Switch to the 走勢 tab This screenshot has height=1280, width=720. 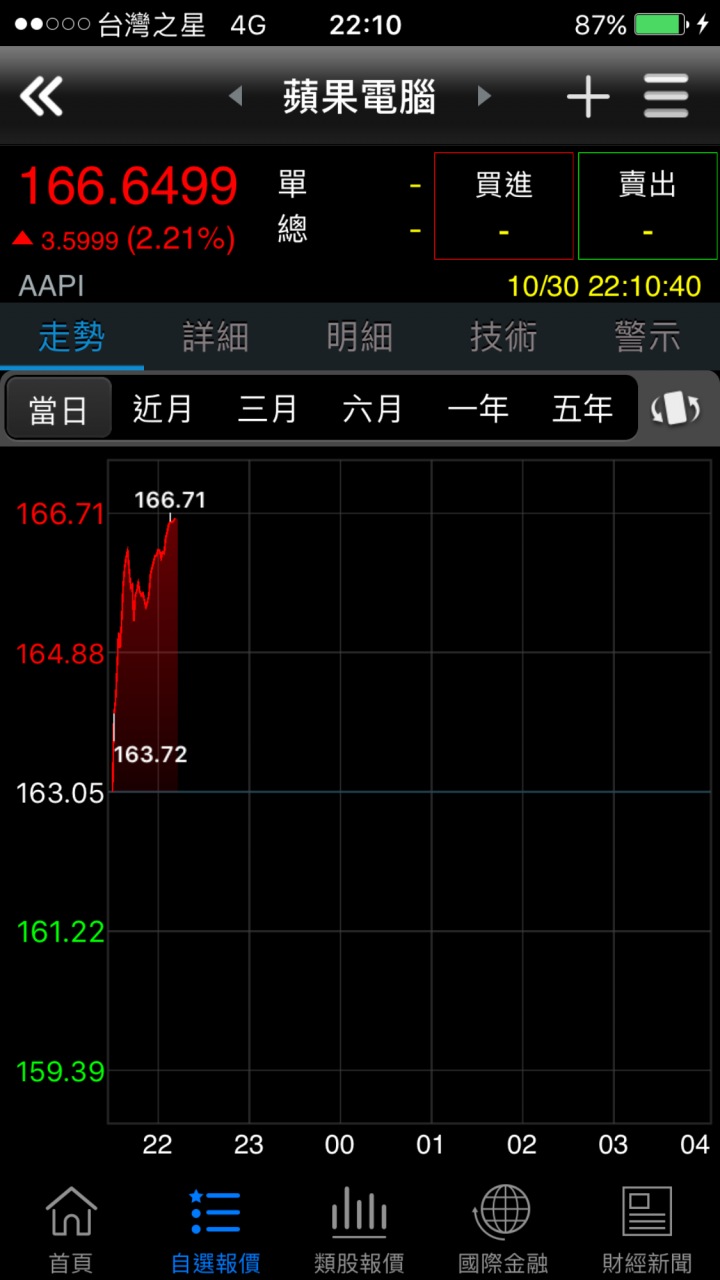click(x=72, y=337)
